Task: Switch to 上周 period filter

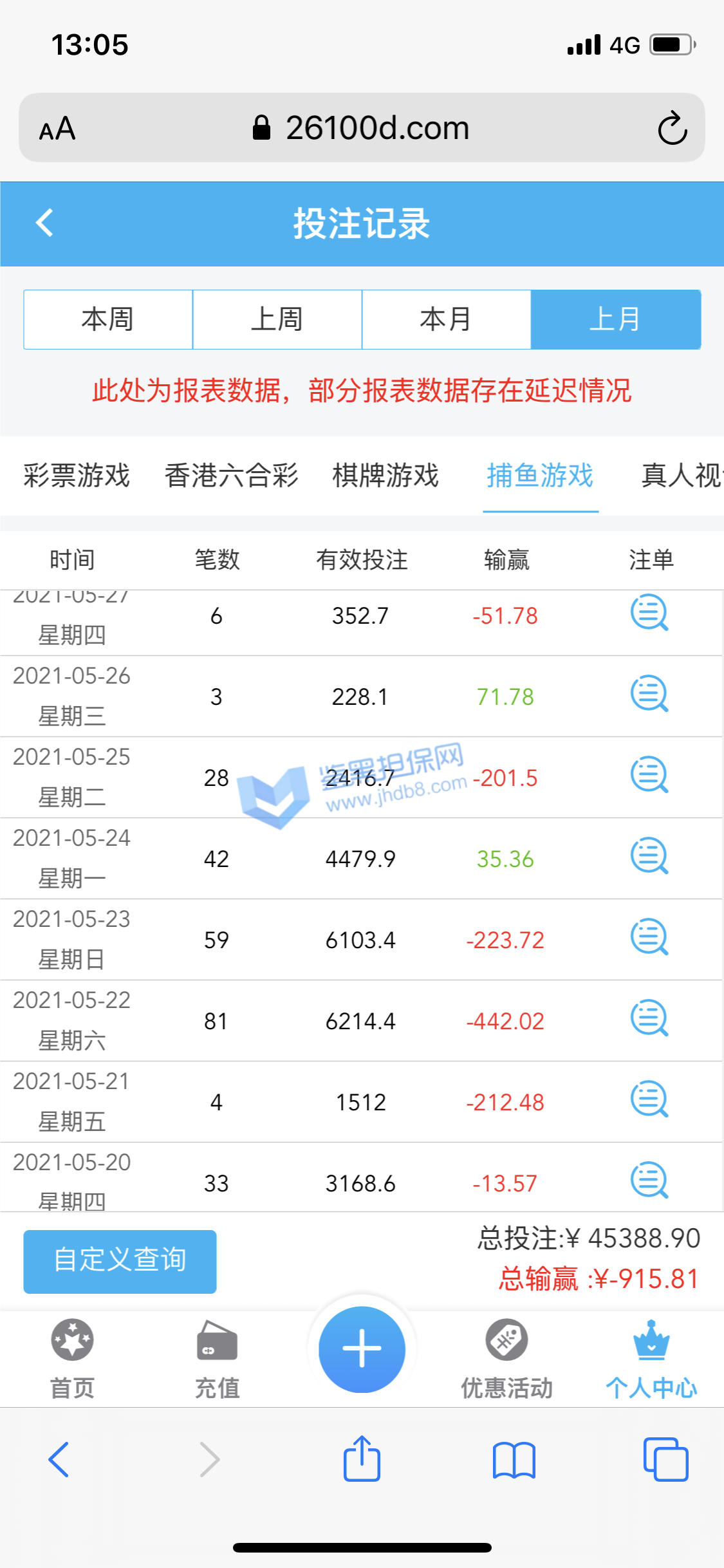Action: pos(277,319)
